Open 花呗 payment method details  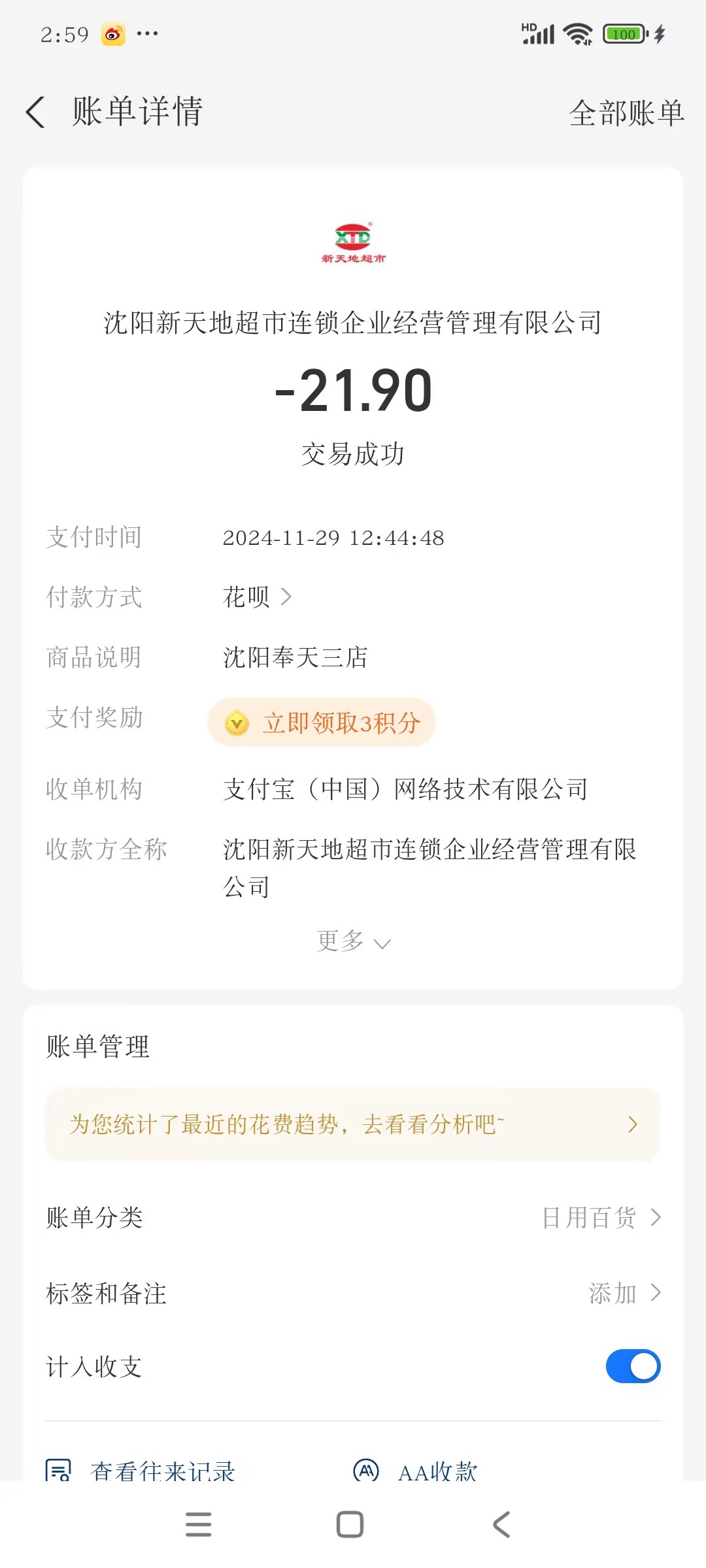tap(257, 596)
